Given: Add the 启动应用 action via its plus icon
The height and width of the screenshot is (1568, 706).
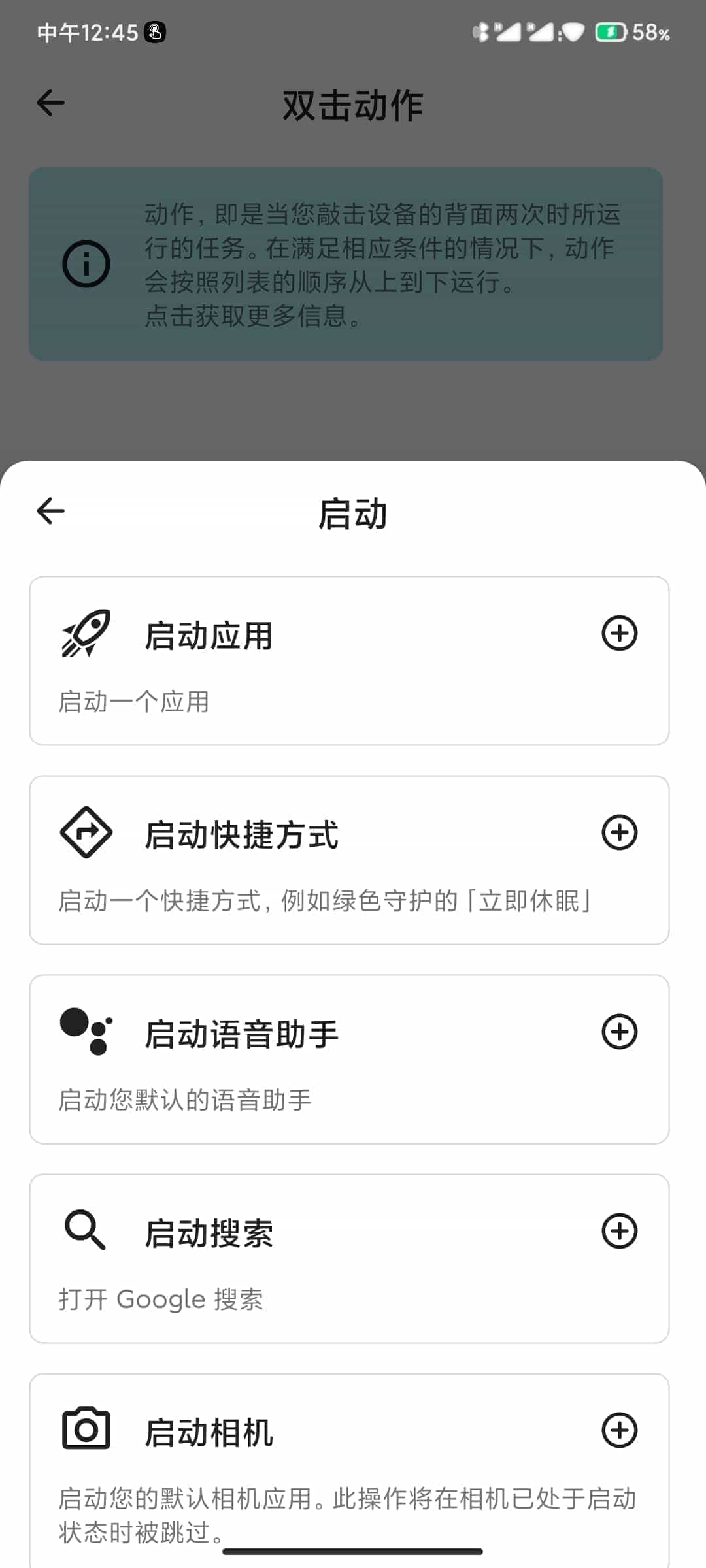Looking at the screenshot, I should [619, 633].
